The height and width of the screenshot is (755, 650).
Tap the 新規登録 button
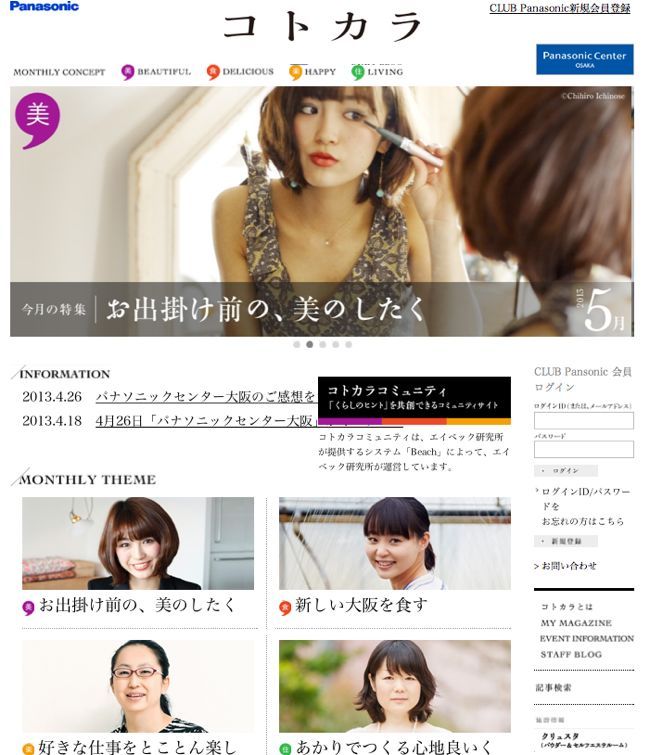[x=566, y=541]
